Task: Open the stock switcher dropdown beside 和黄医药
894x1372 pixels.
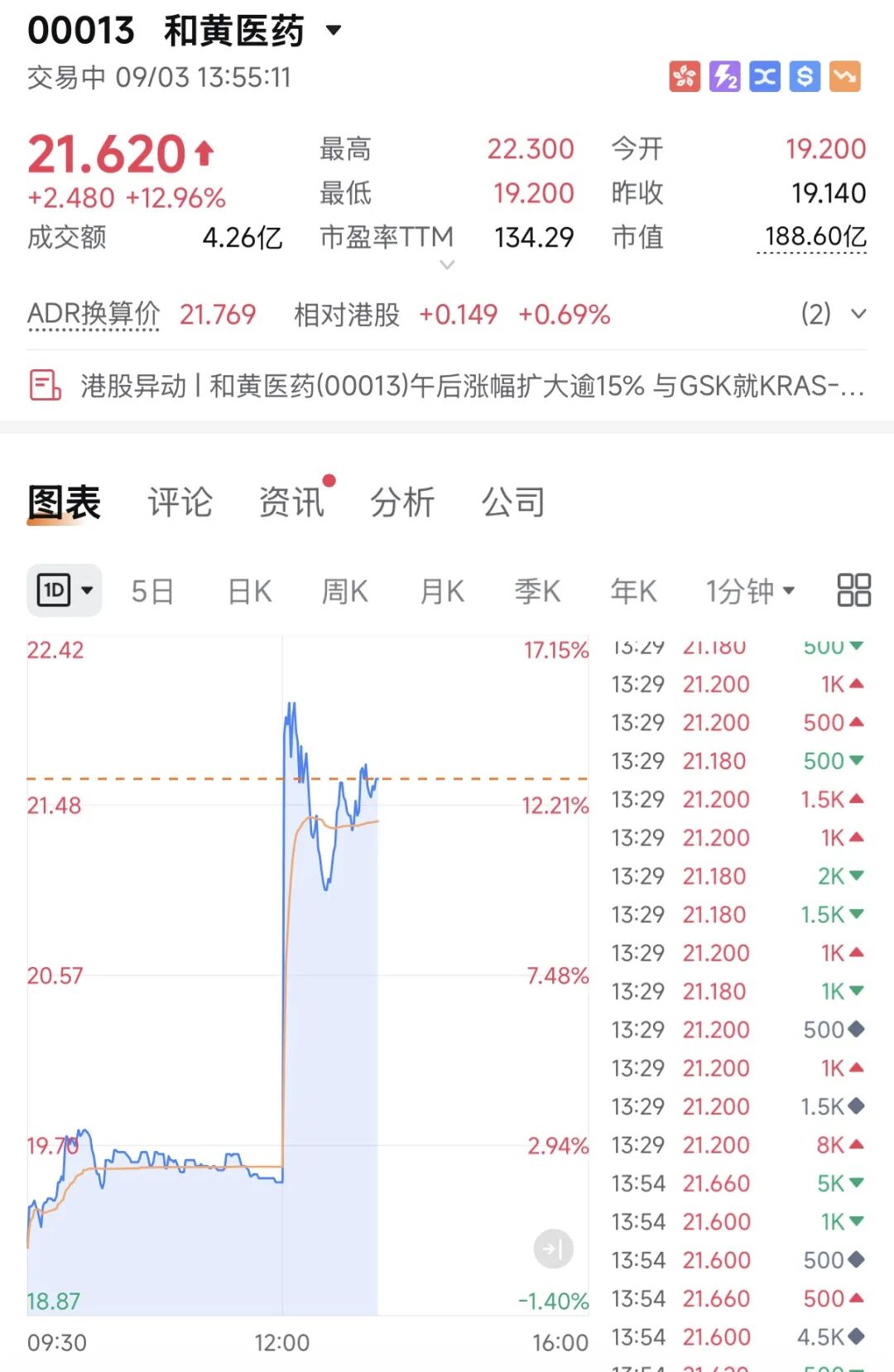Action: (334, 31)
